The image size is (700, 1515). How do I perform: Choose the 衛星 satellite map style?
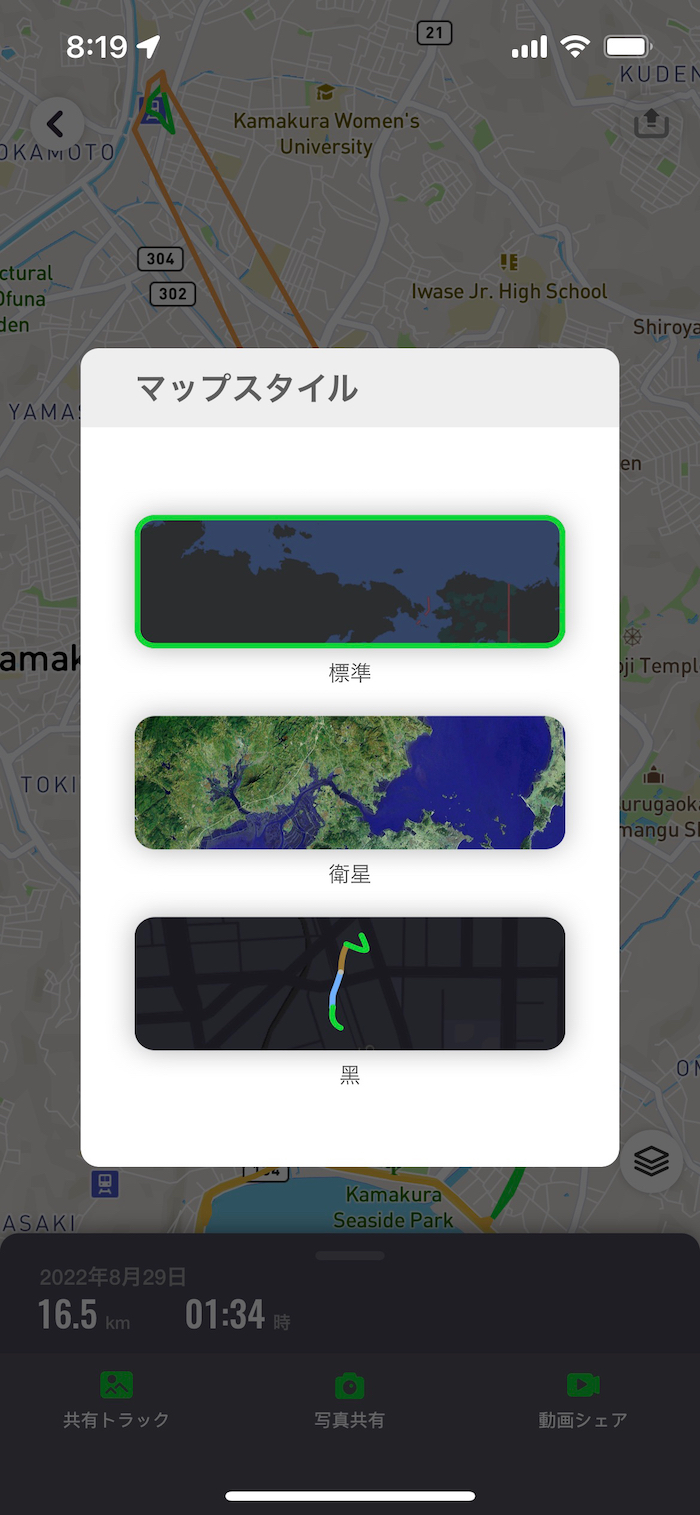[350, 782]
